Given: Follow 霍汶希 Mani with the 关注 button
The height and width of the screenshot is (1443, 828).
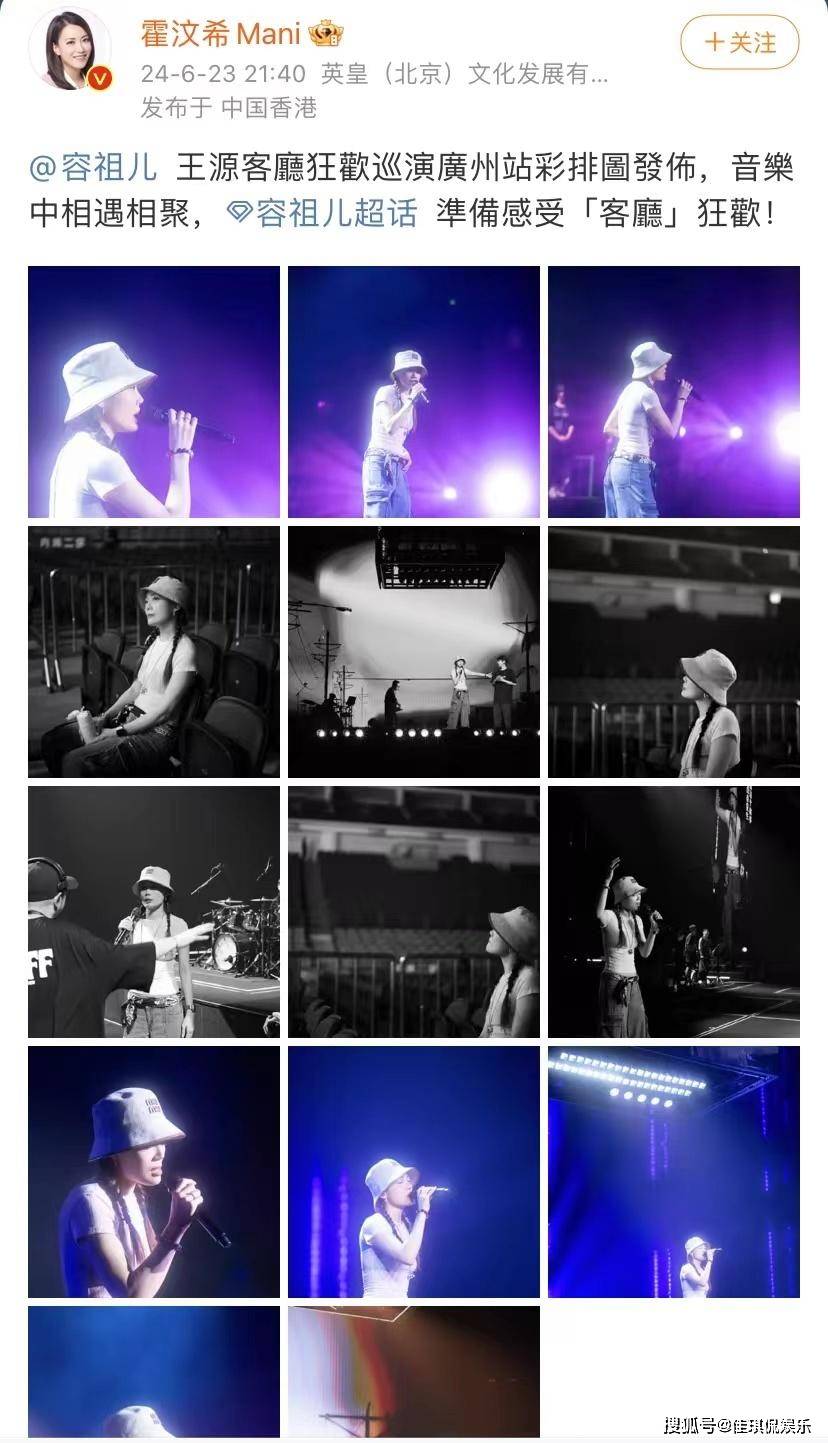Looking at the screenshot, I should click(740, 43).
